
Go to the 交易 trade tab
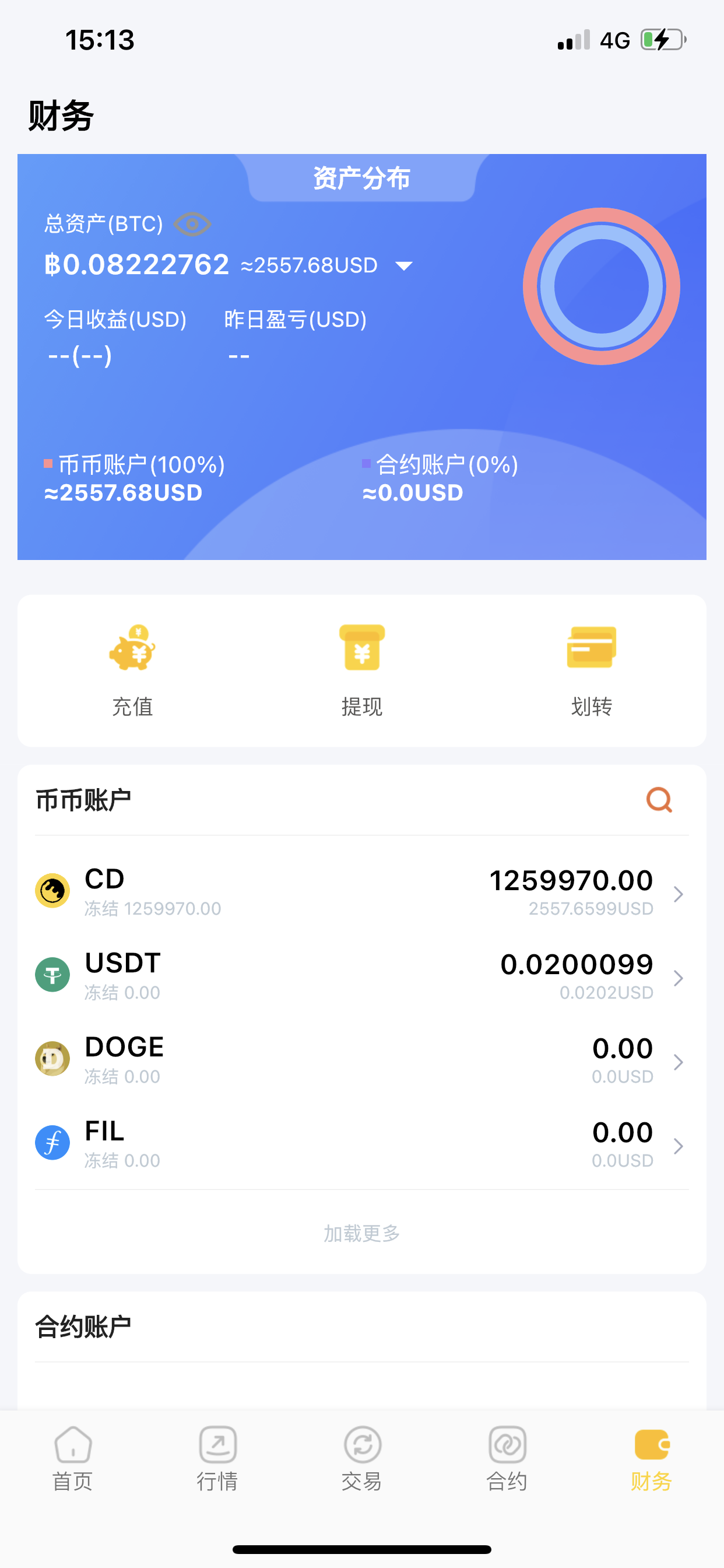tap(362, 1458)
